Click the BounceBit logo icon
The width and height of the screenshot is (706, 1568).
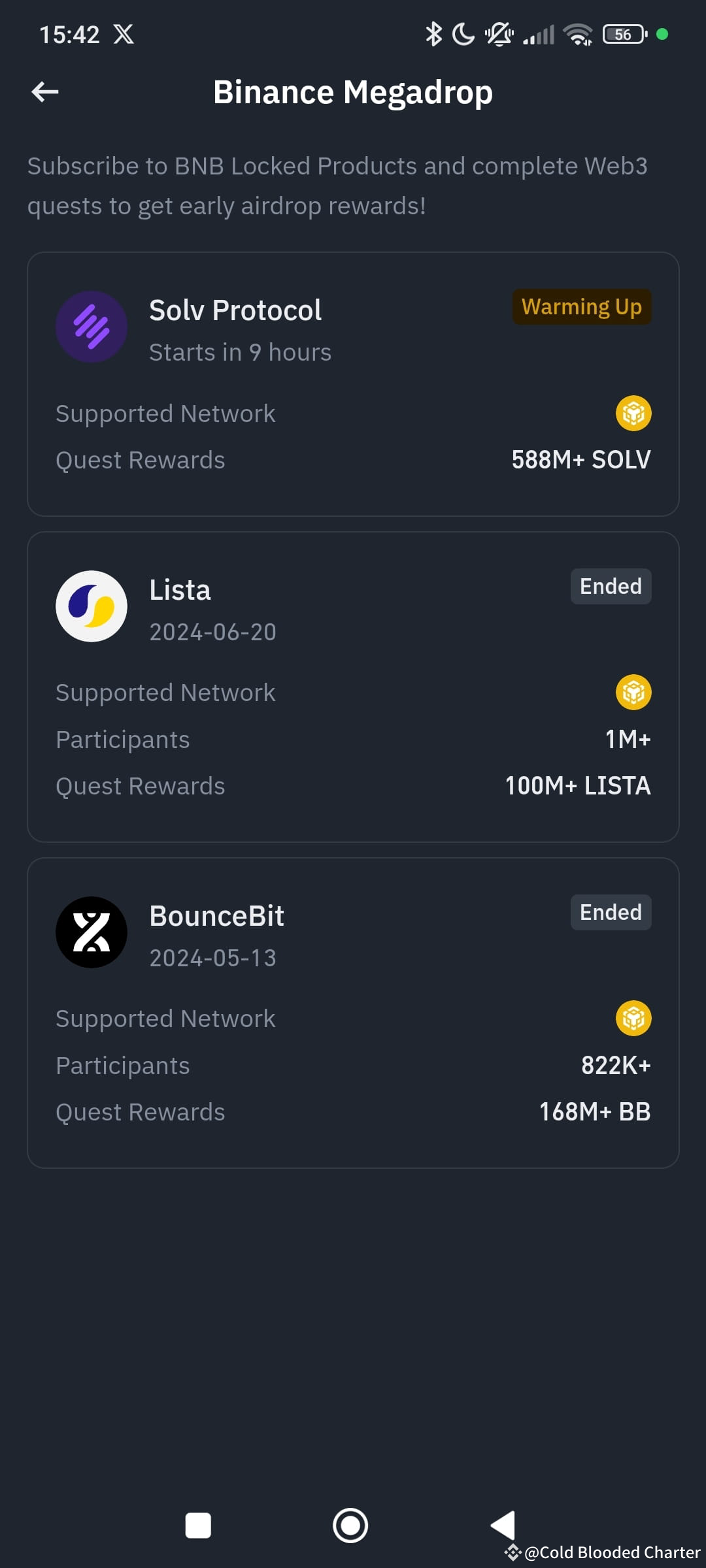pyautogui.click(x=92, y=932)
